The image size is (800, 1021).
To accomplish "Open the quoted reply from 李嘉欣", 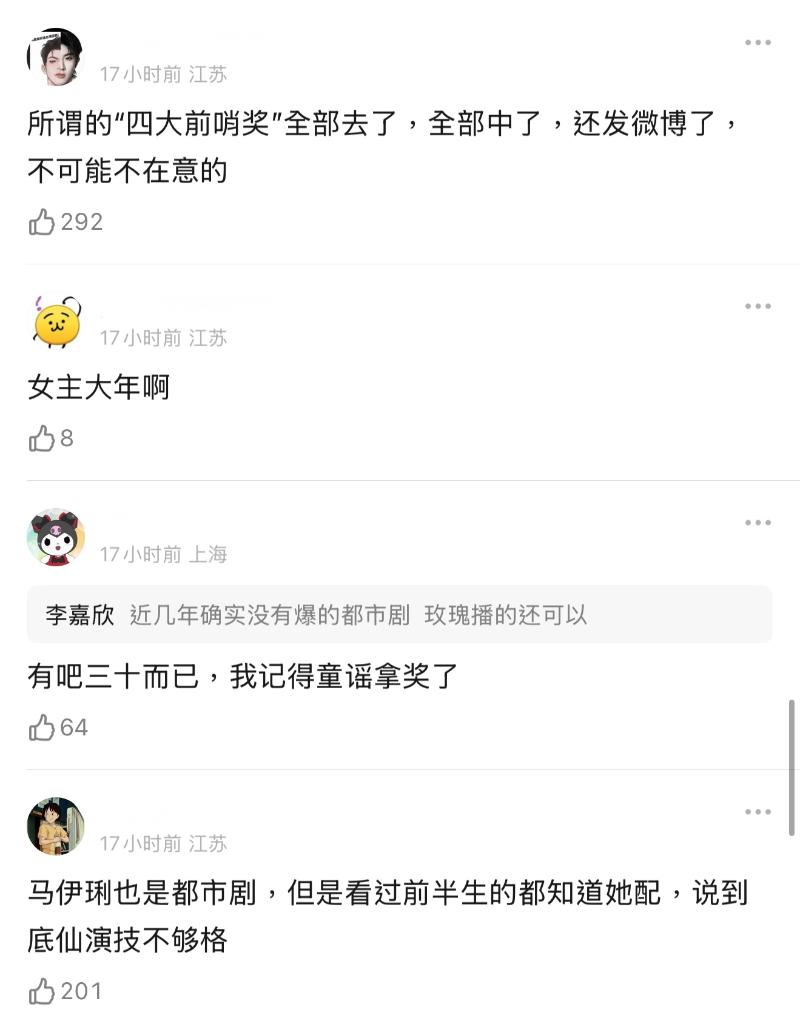I will tap(399, 614).
